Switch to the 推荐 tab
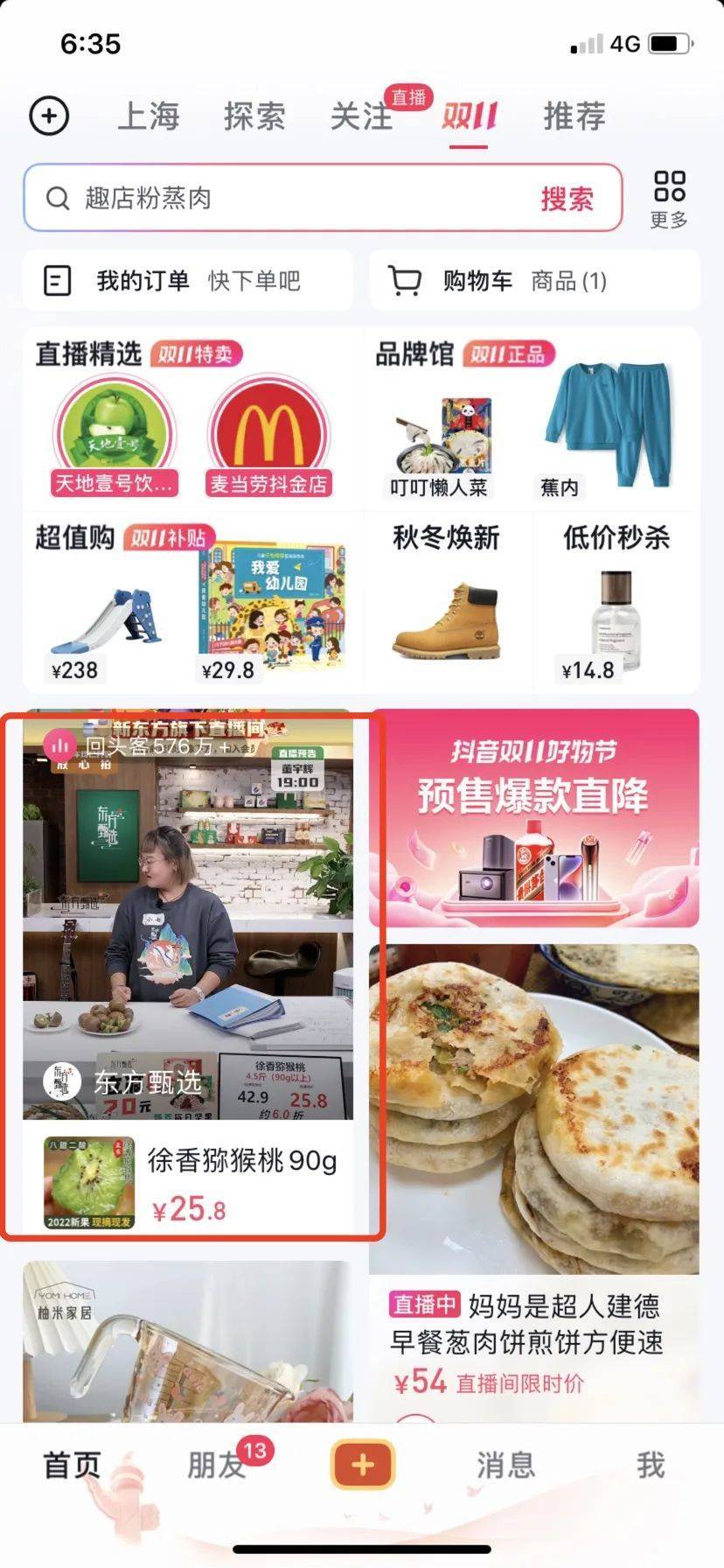724x1568 pixels. [x=574, y=115]
